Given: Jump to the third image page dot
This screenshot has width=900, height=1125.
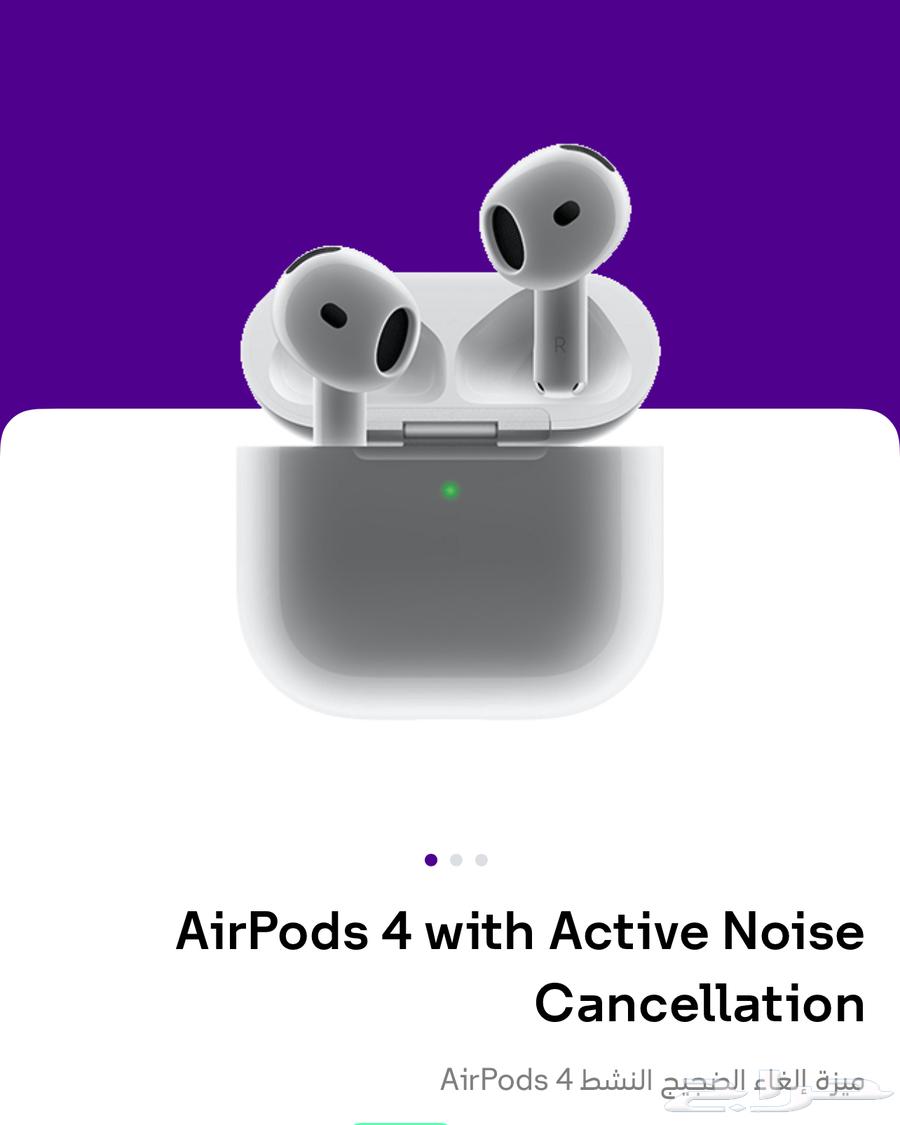Looking at the screenshot, I should (x=481, y=860).
